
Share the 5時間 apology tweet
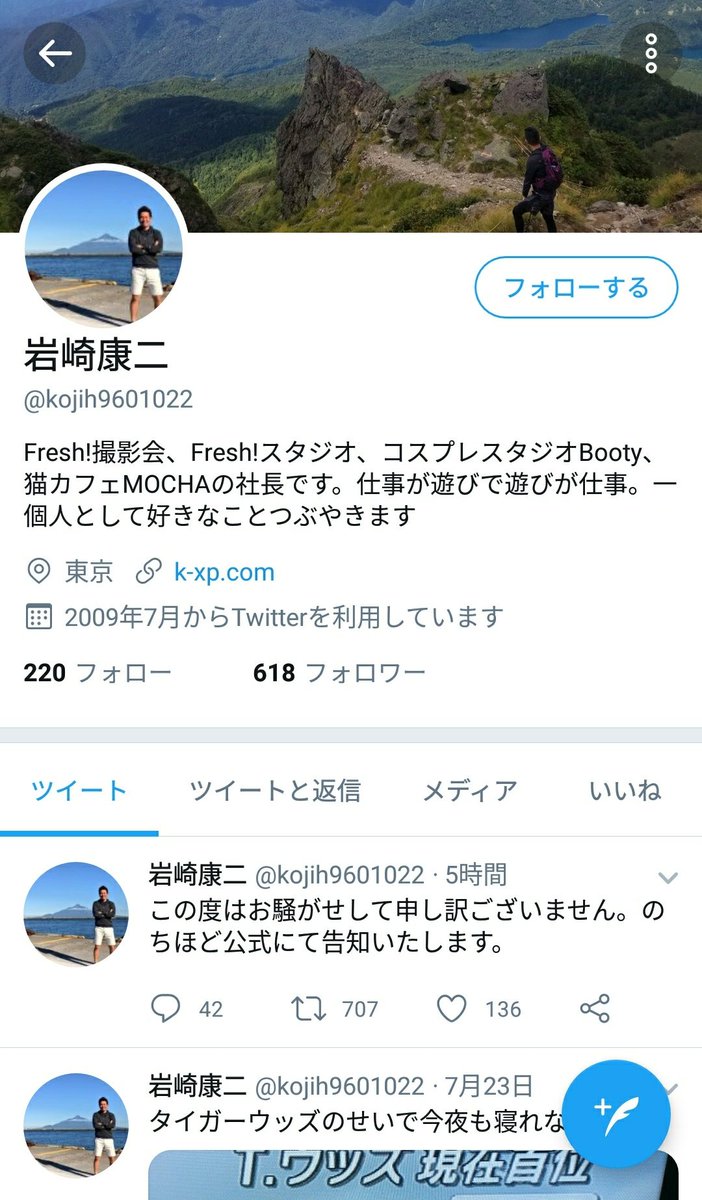[x=595, y=1009]
